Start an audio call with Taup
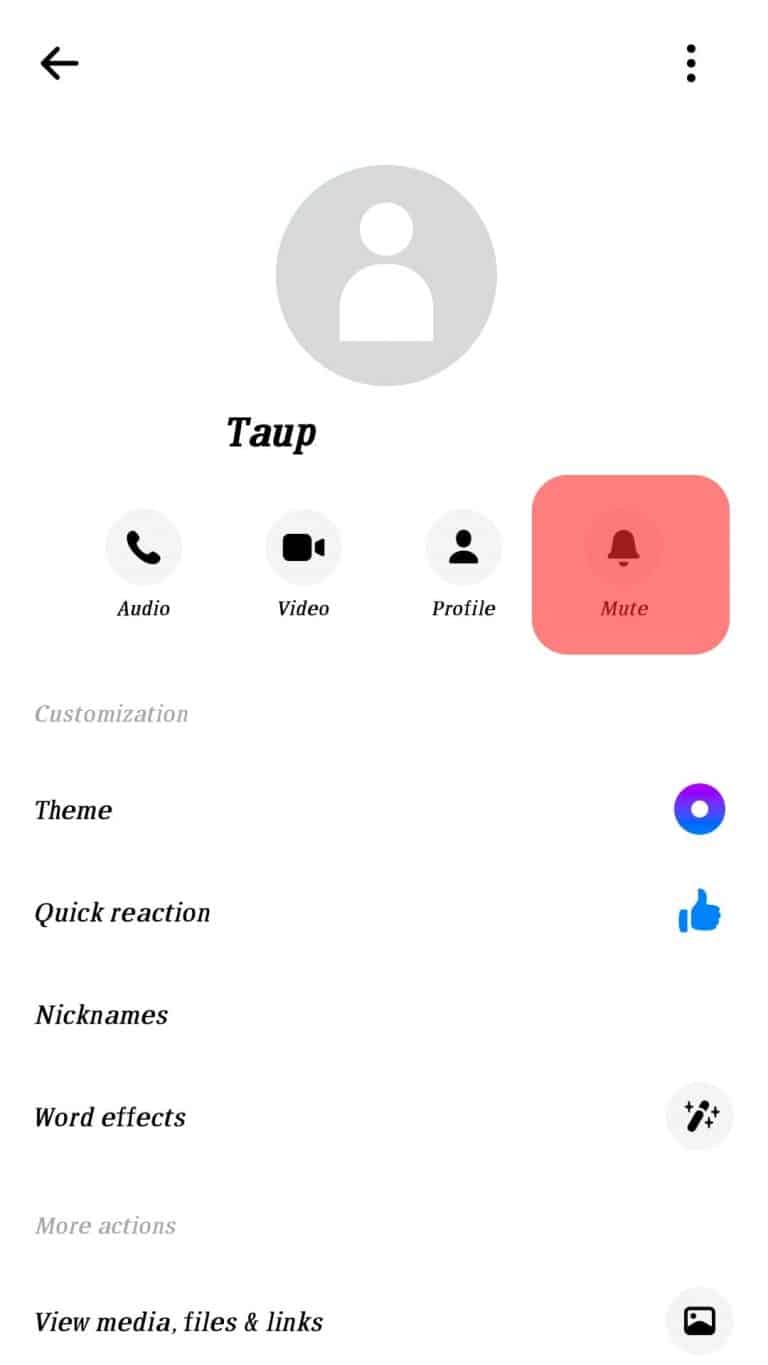768x1365 pixels. click(x=143, y=546)
